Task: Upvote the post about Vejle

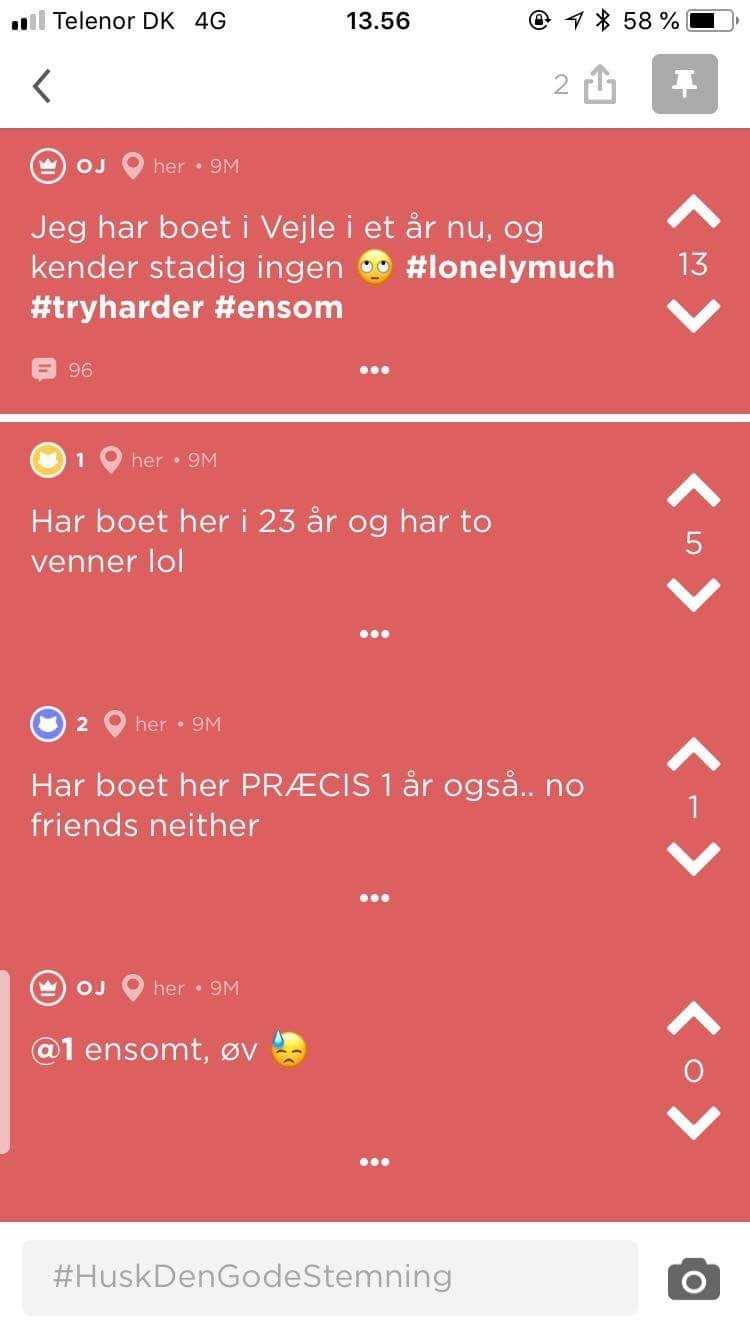Action: pyautogui.click(x=693, y=213)
